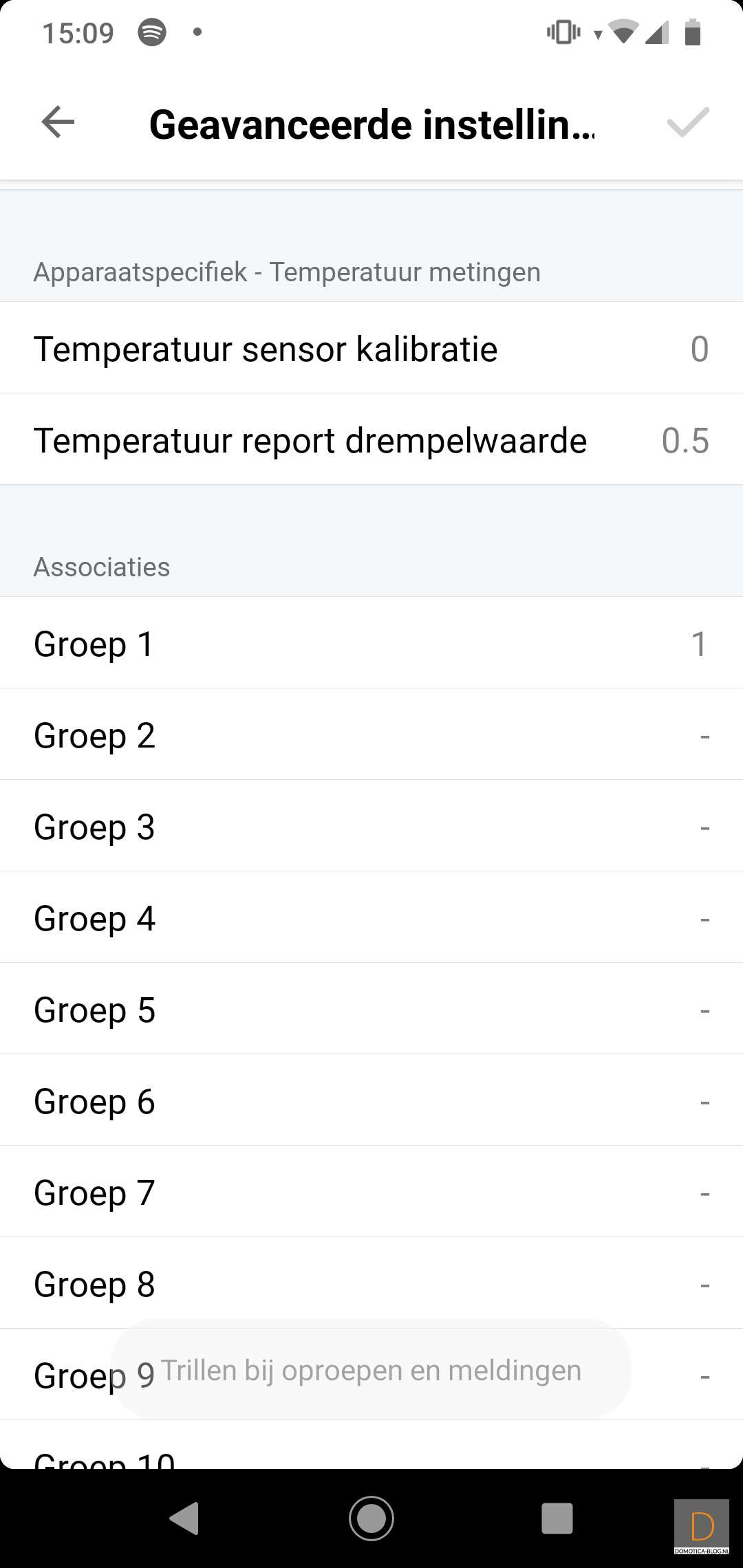Image resolution: width=743 pixels, height=1568 pixels.
Task: Open Temperatuur sensor kalibratie setting
Action: [371, 349]
